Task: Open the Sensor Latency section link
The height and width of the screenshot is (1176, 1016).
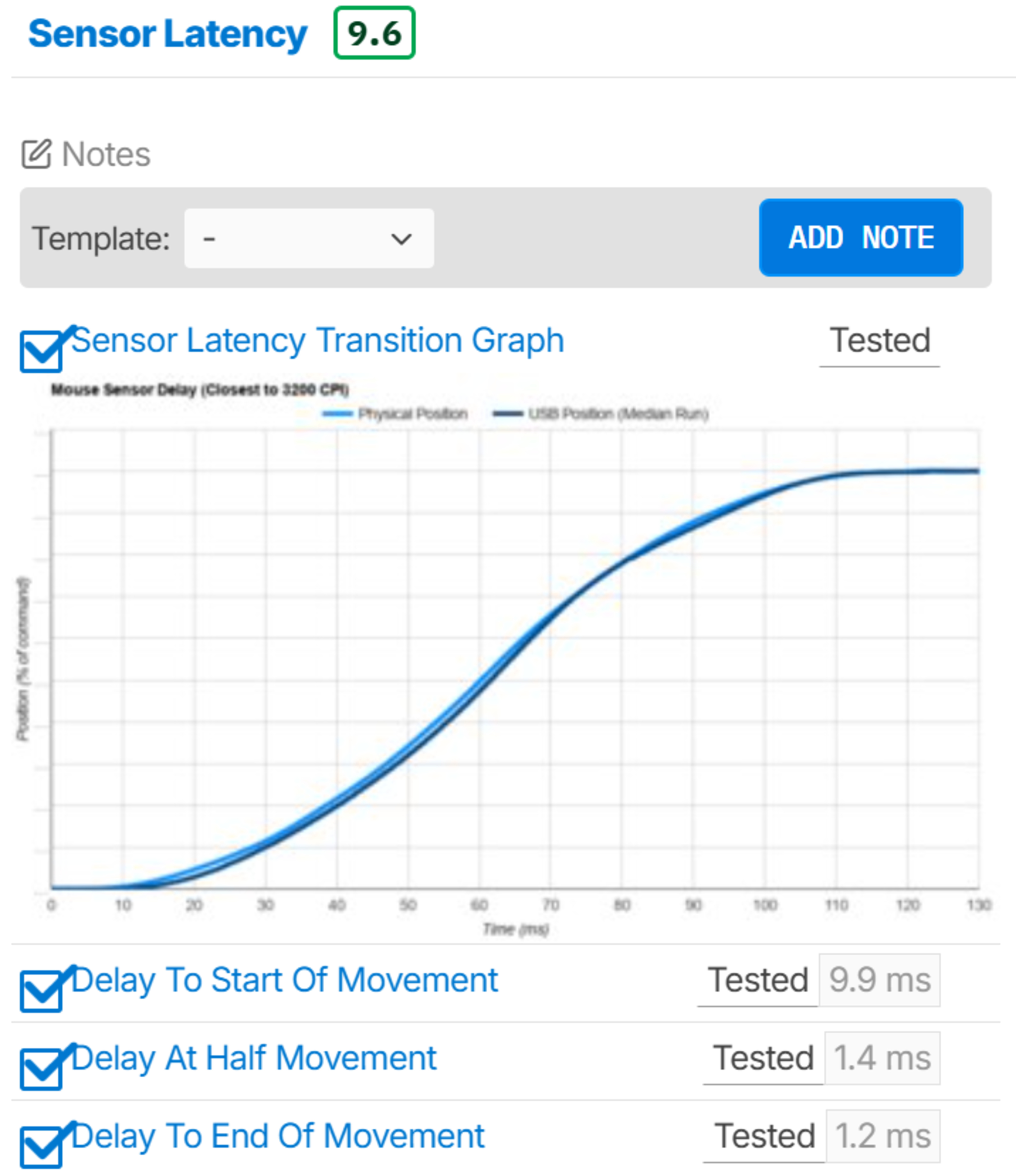Action: click(x=167, y=34)
